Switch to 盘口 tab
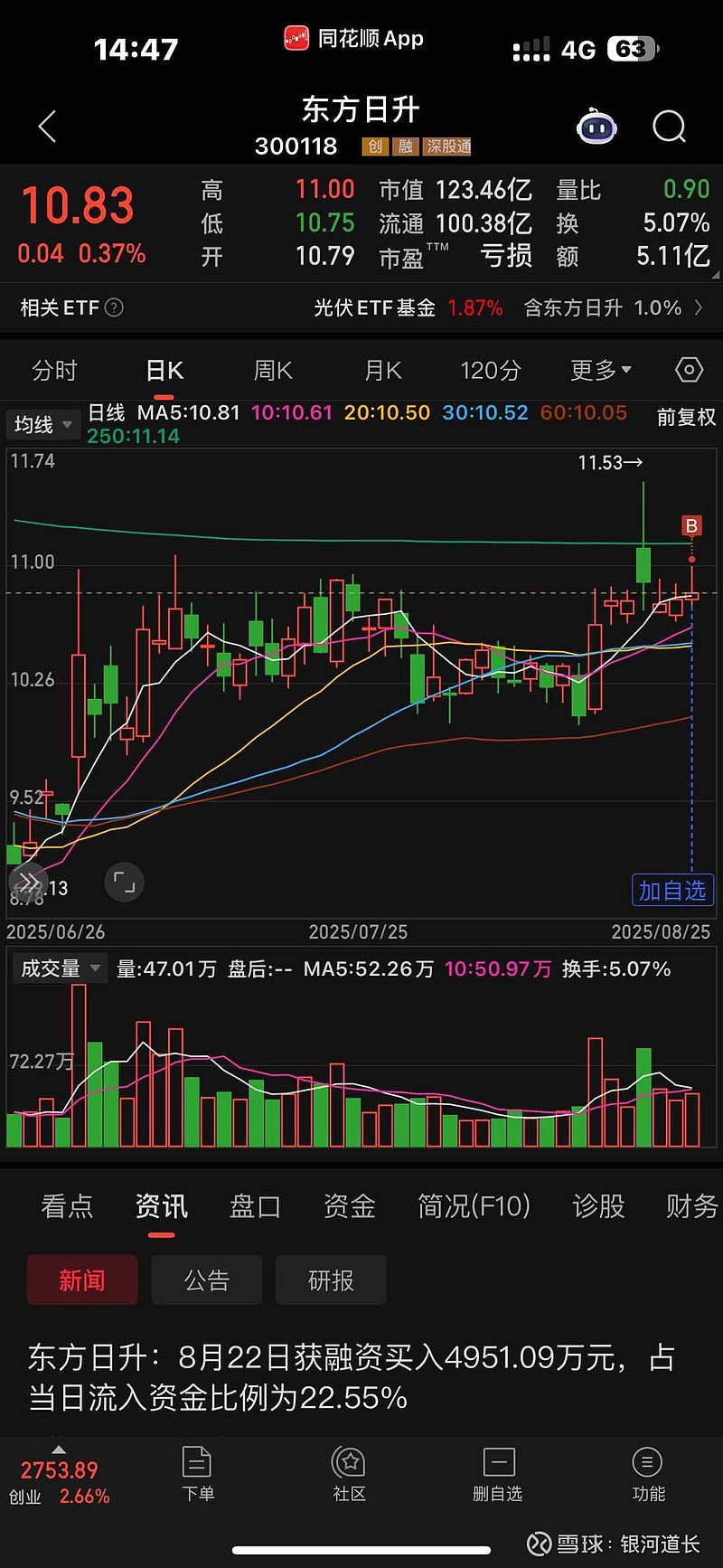 click(255, 1207)
